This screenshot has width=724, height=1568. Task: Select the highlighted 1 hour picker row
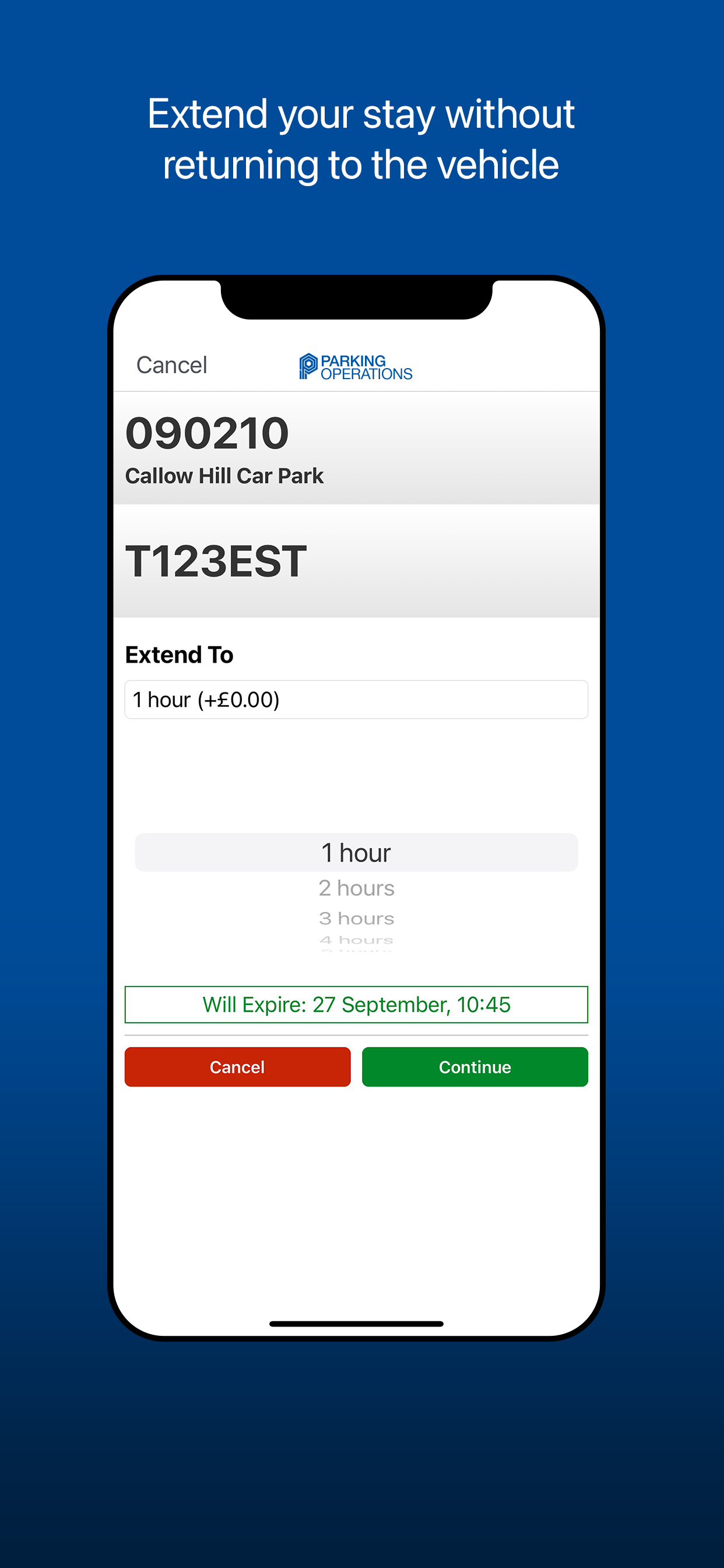click(x=356, y=852)
